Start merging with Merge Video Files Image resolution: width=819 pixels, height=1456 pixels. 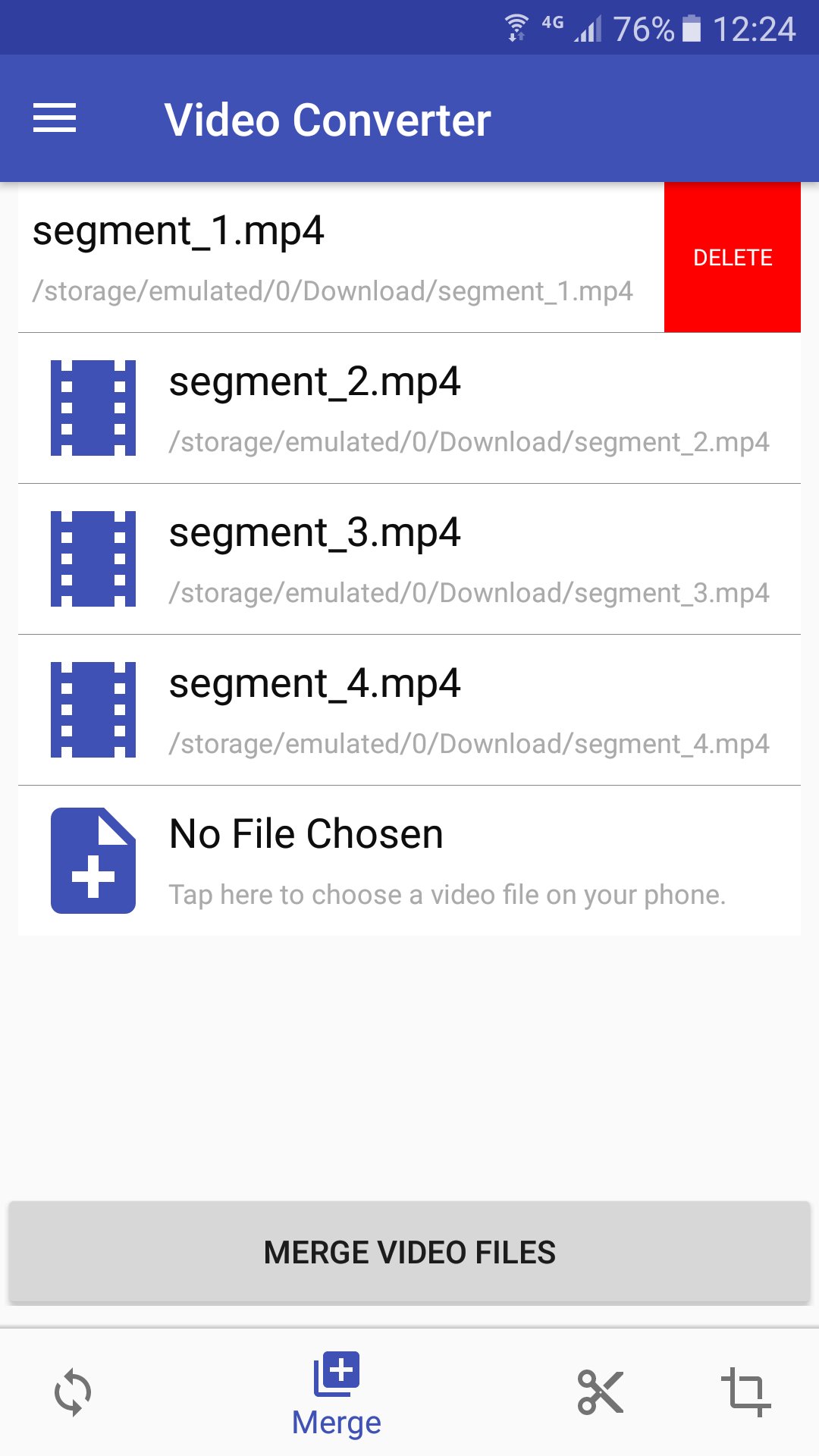[409, 1252]
